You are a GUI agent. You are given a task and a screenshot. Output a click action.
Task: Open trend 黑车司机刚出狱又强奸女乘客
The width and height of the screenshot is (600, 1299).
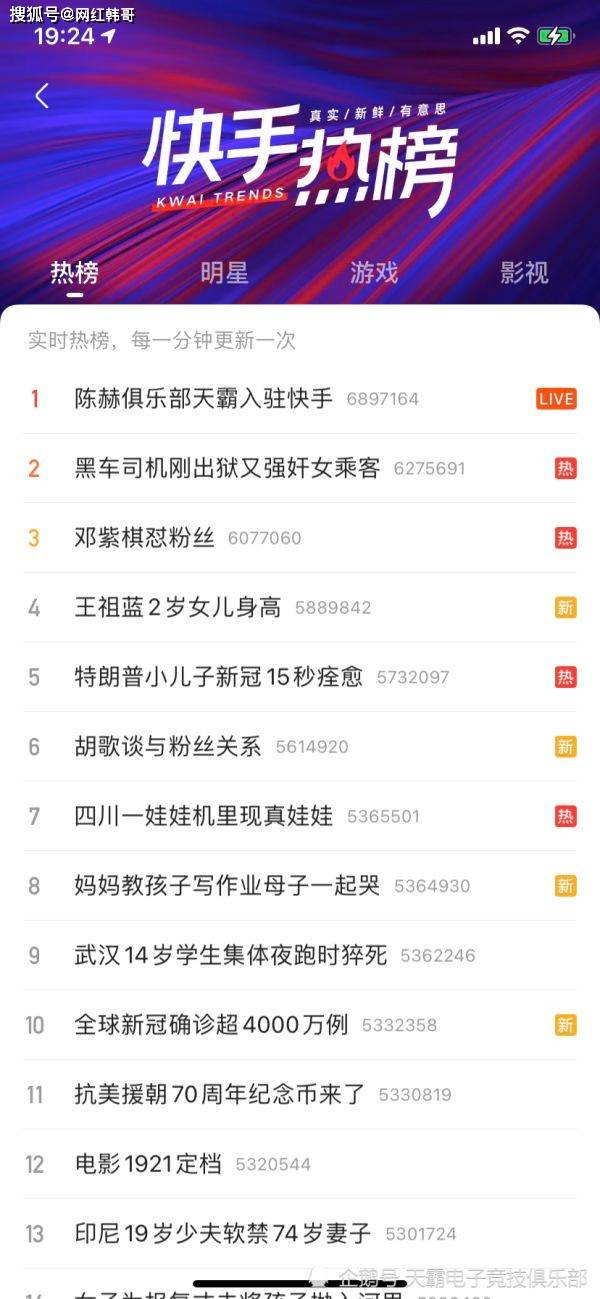pyautogui.click(x=300, y=468)
